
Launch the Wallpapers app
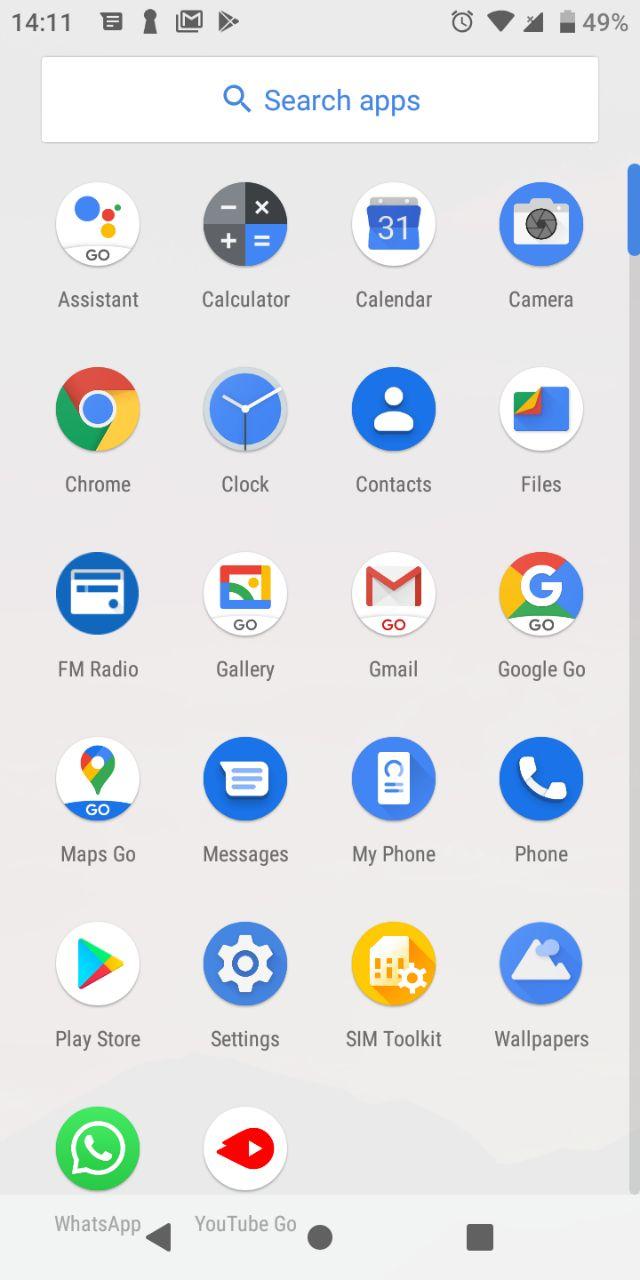click(541, 964)
